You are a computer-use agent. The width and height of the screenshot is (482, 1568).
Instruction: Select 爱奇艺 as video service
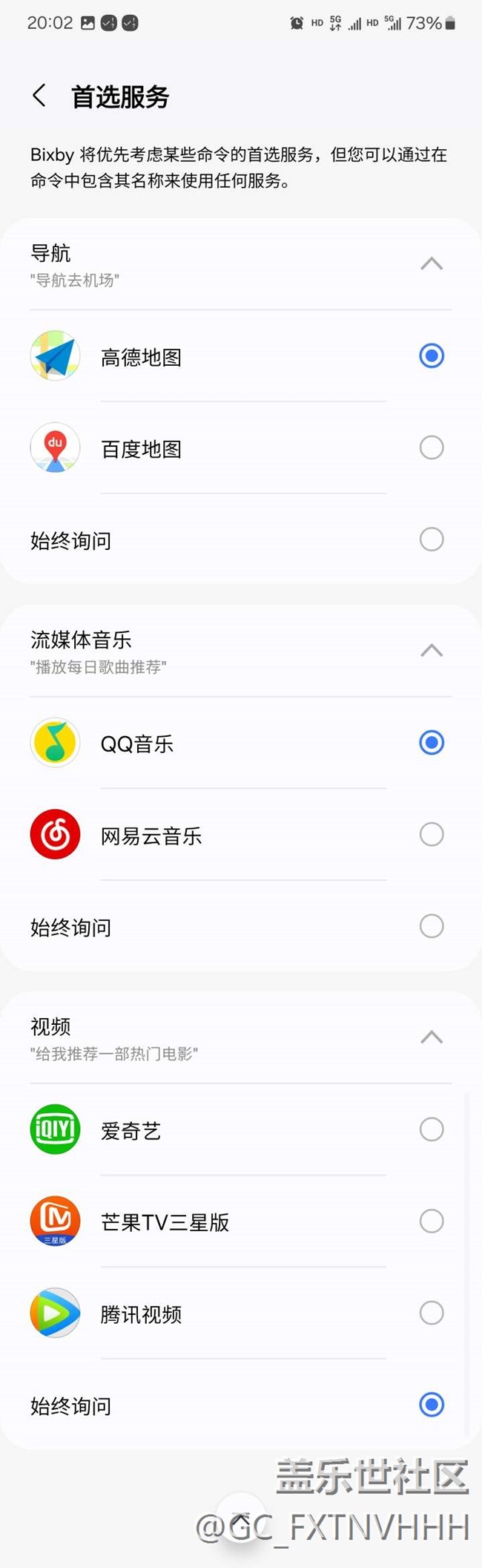tap(241, 1130)
